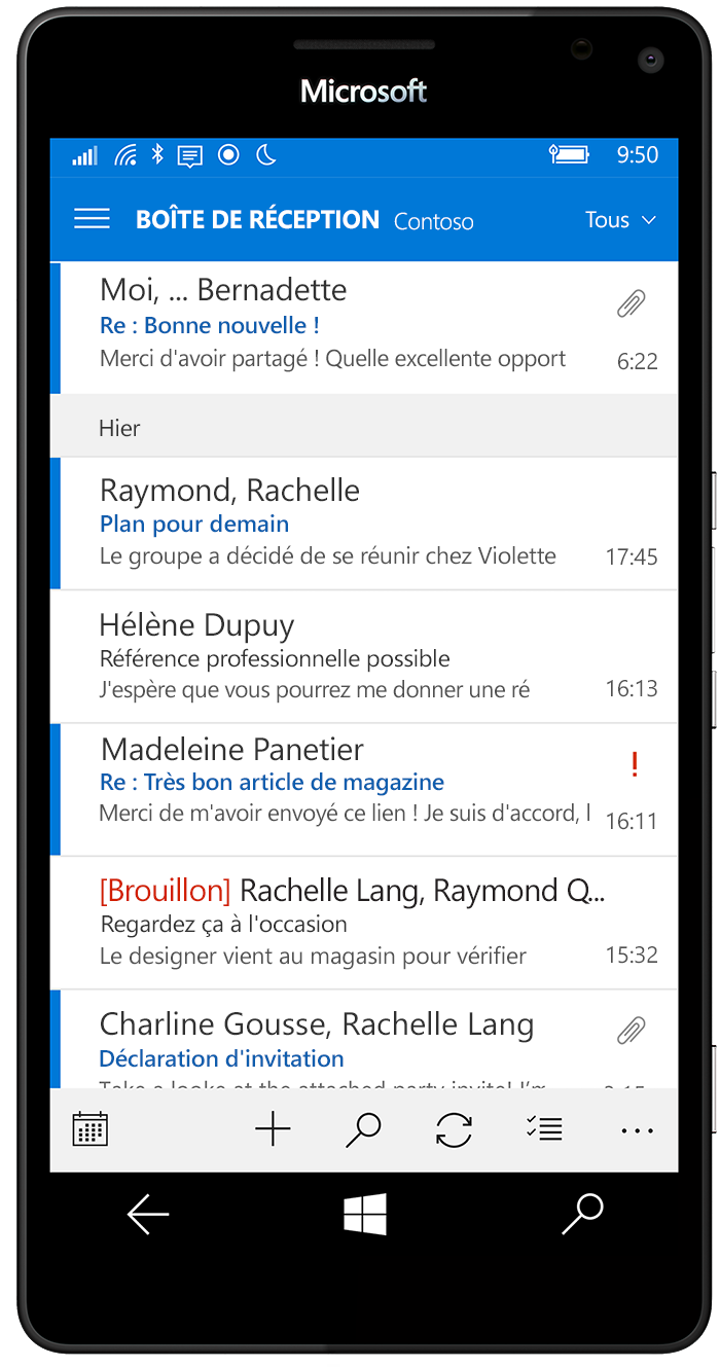
Task: Open the hamburger navigation menu
Action: pyautogui.click(x=92, y=219)
